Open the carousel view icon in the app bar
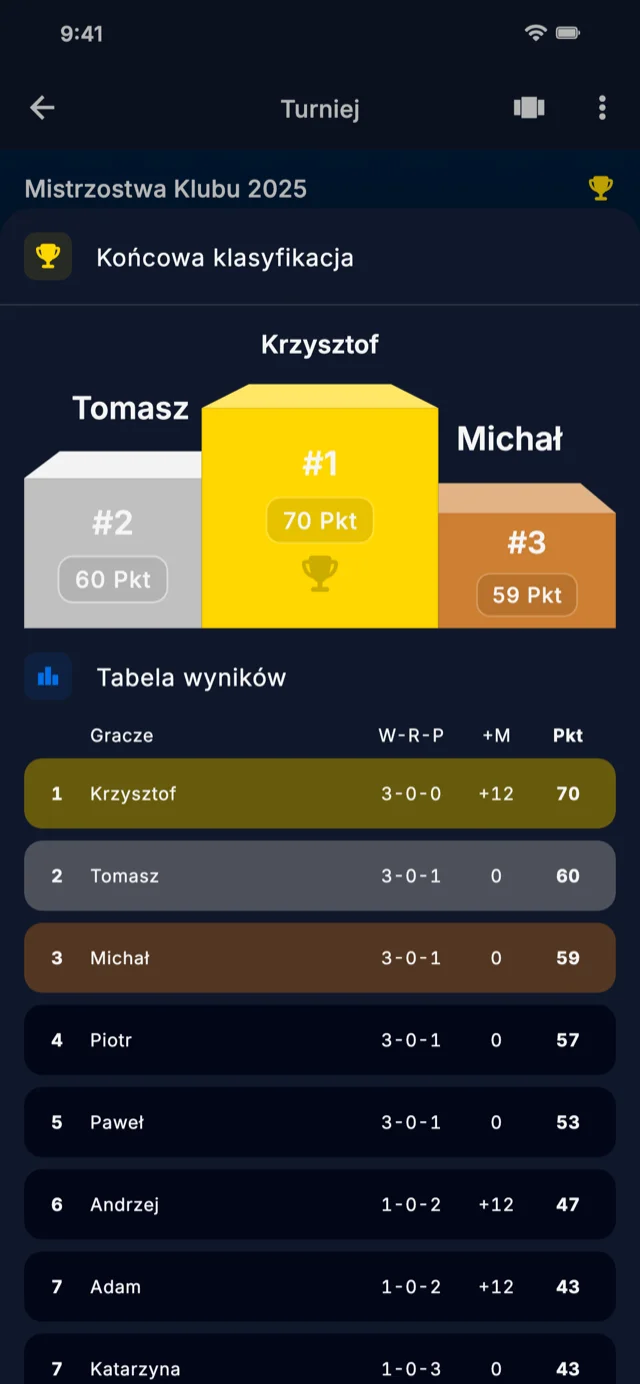Screen dimensions: 640x1384 [529, 108]
